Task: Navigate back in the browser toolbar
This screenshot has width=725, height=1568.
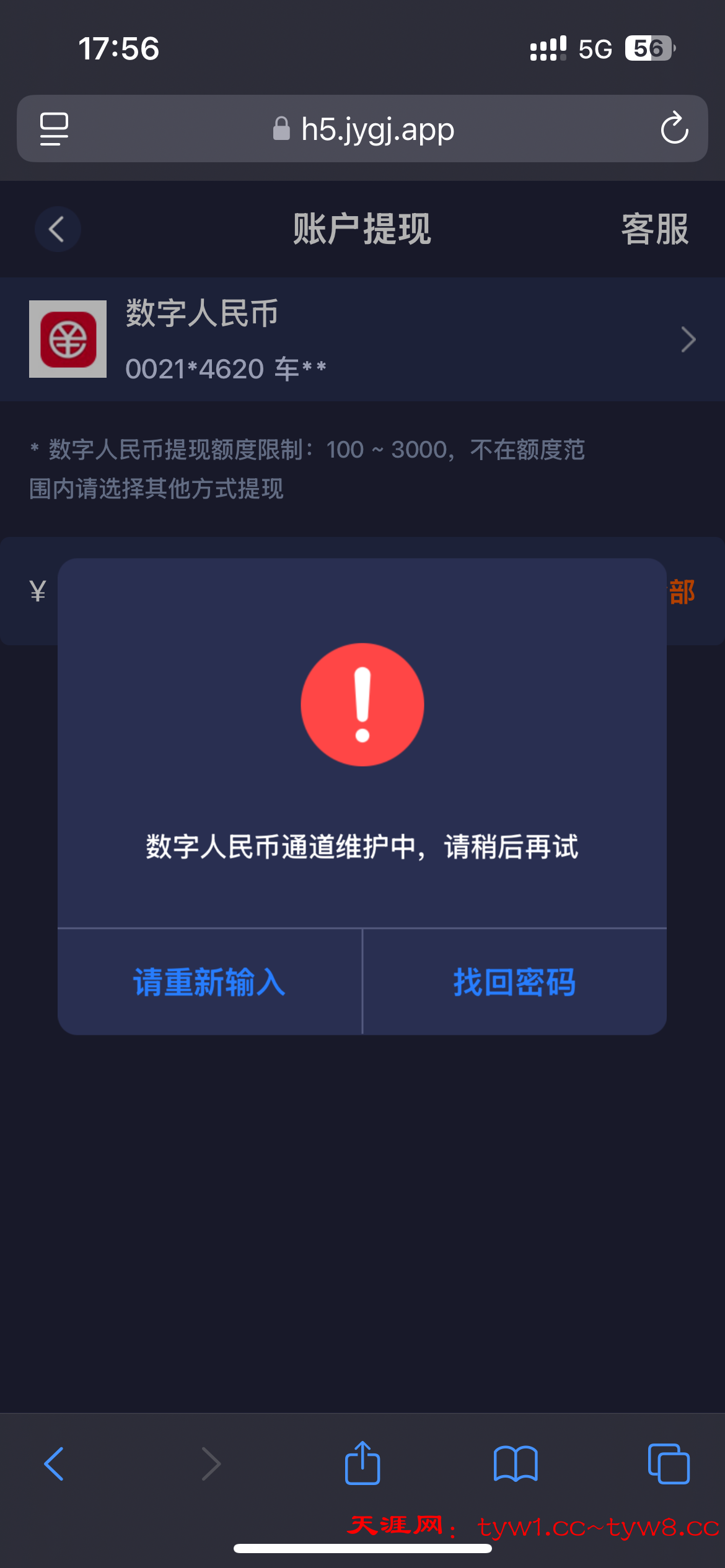Action: tap(55, 1464)
